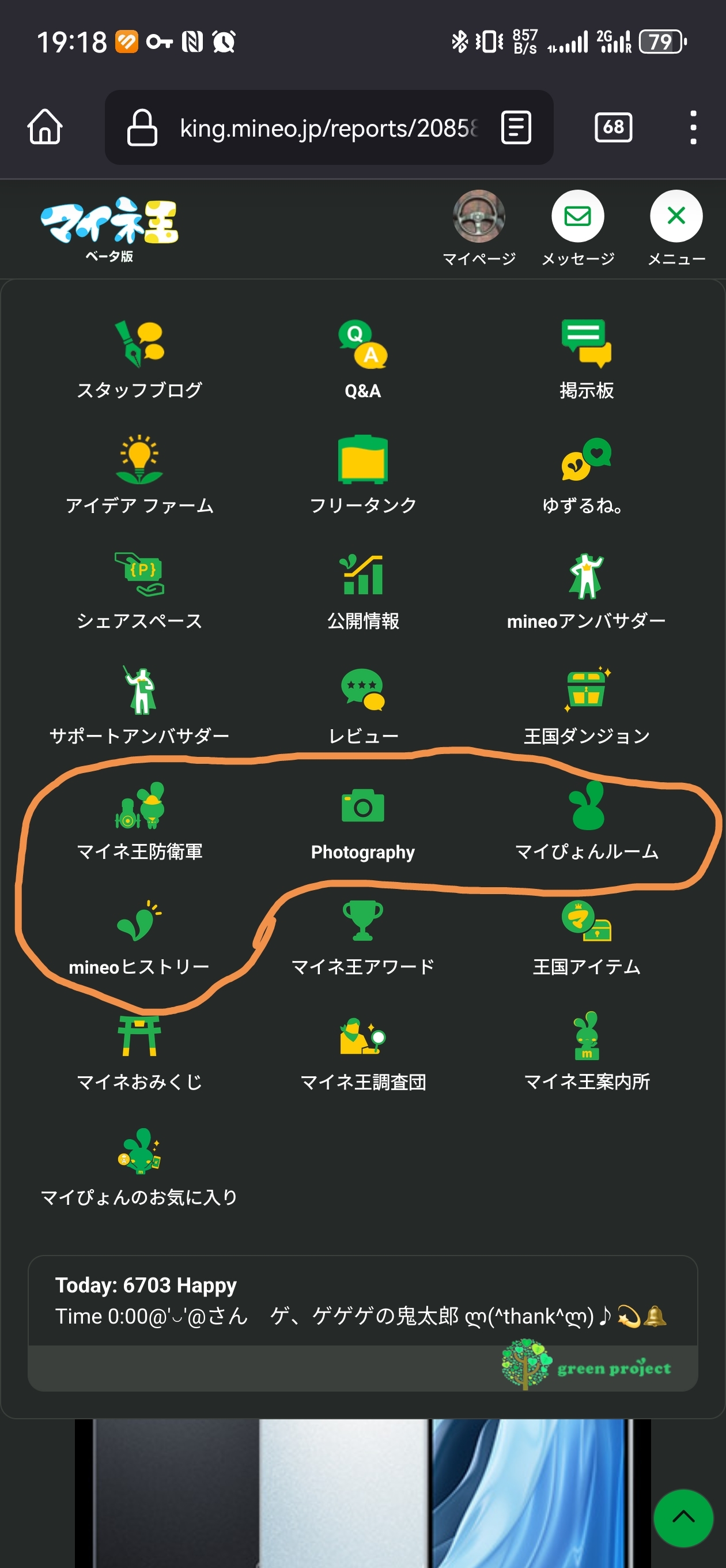
Task: Open the browser three-dot overflow menu
Action: tap(693, 127)
